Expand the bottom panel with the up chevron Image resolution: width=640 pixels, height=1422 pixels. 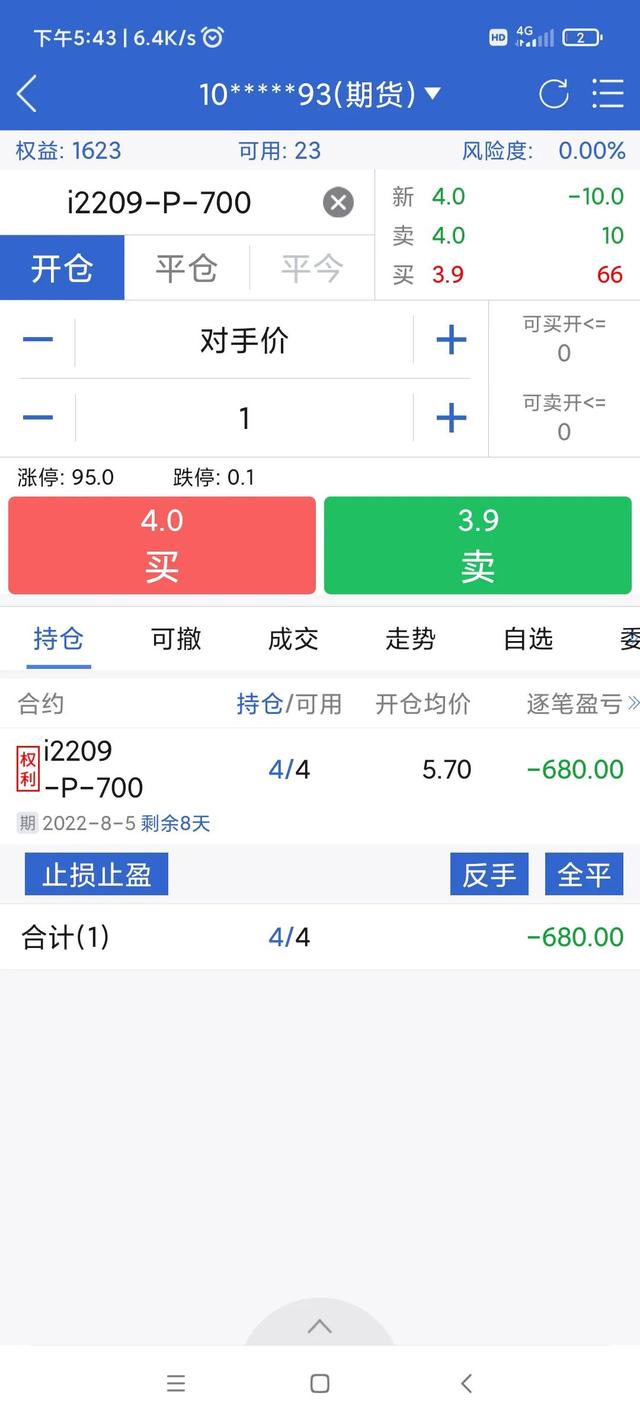point(320,1327)
